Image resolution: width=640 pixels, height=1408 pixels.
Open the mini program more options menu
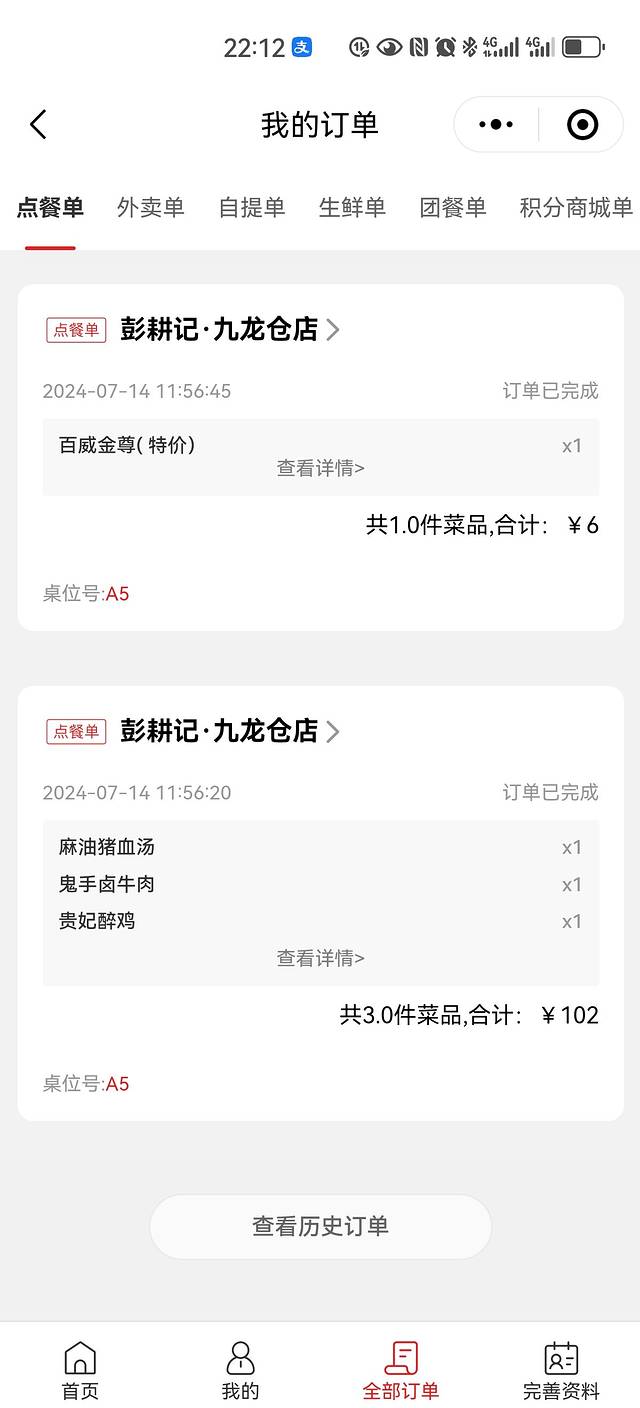(496, 125)
